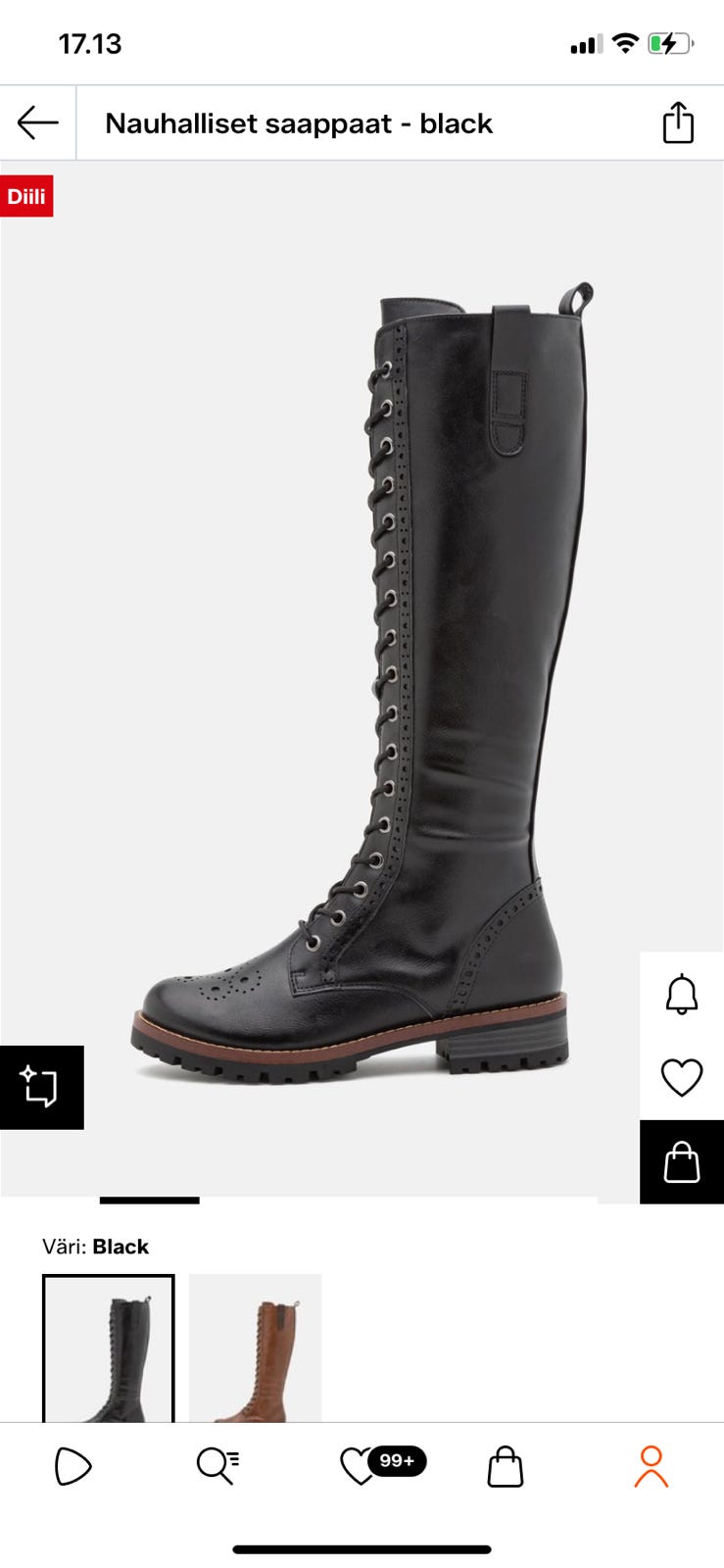Viewport: 724px width, 1568px height.
Task: Open the similar items sparkle icon
Action: point(41,1087)
